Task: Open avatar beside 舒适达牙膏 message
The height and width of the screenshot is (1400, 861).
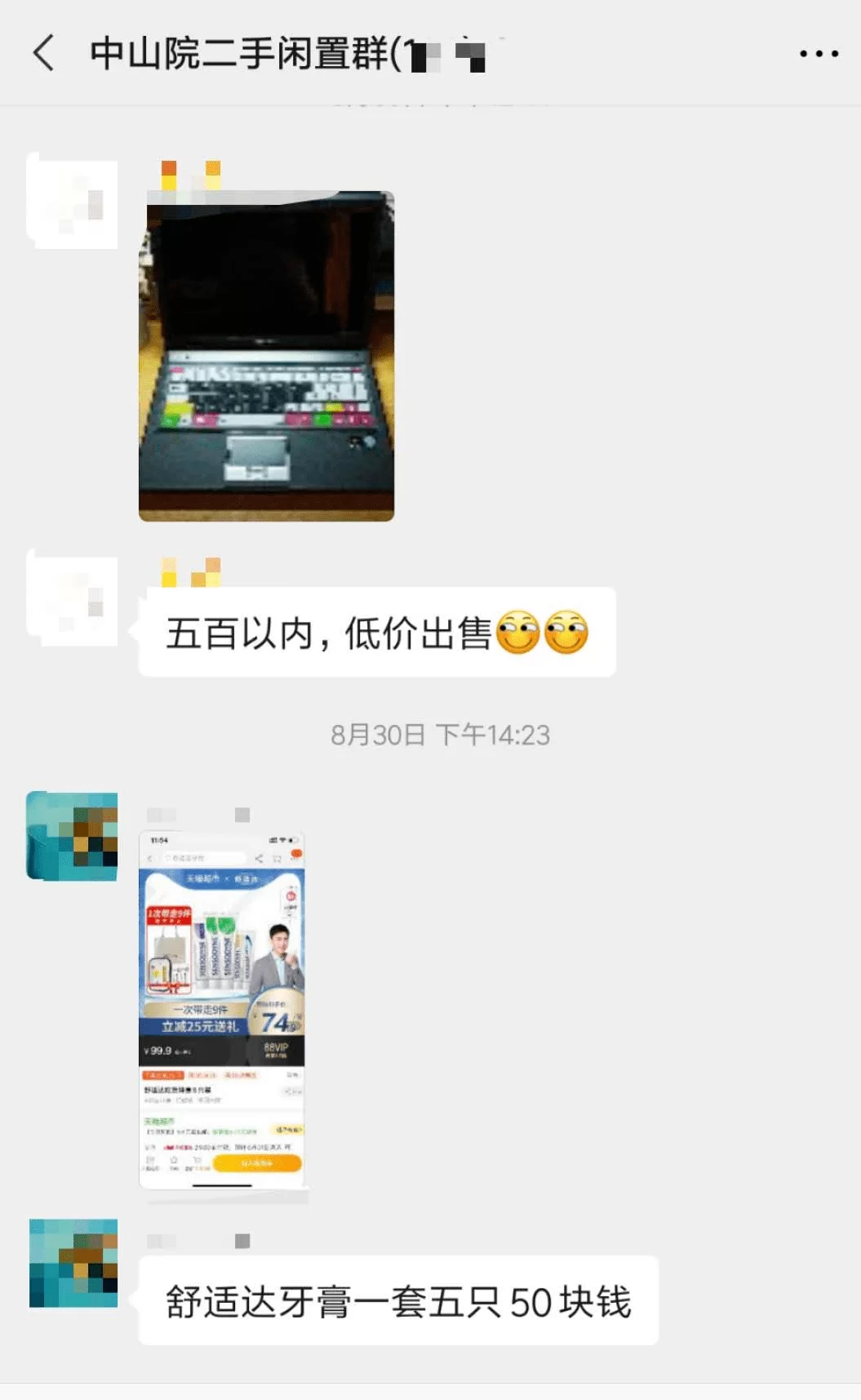Action: point(73,1263)
